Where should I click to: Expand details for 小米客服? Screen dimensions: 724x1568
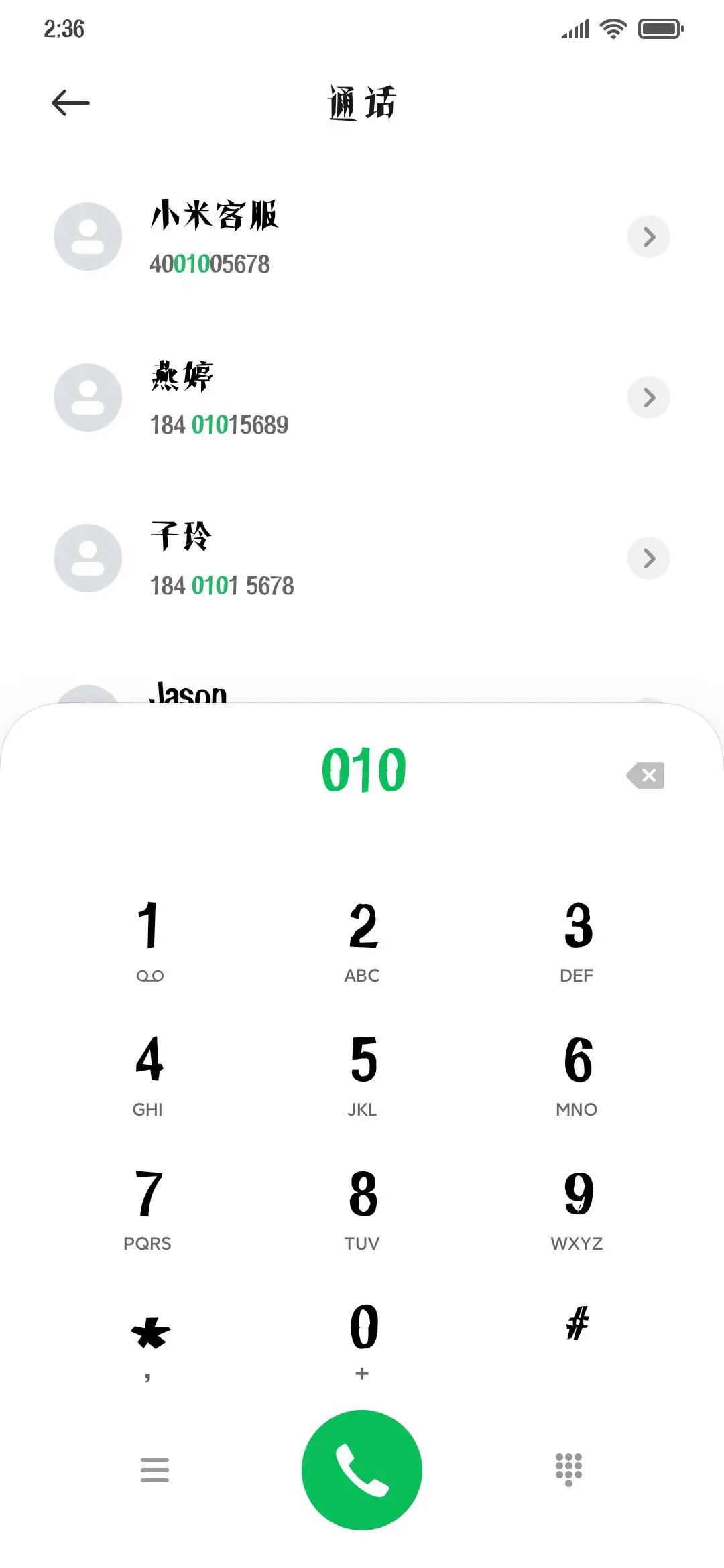tap(648, 237)
